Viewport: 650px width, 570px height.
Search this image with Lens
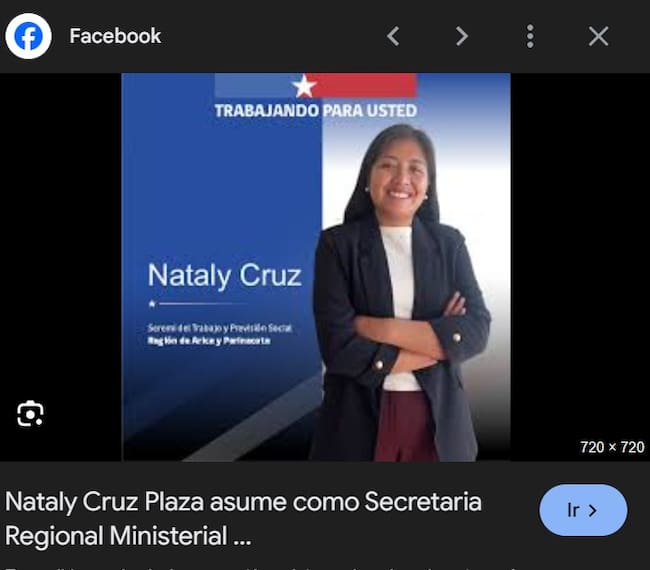click(x=31, y=413)
